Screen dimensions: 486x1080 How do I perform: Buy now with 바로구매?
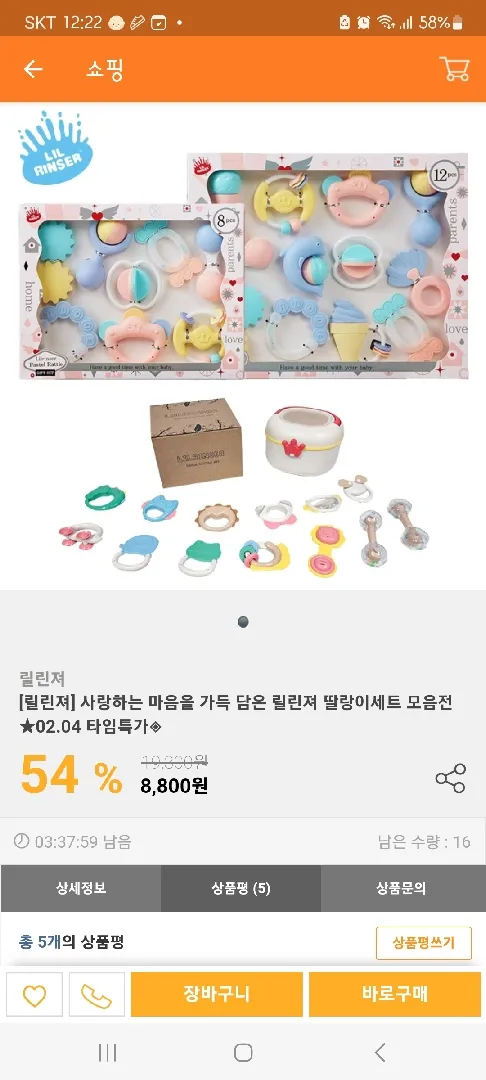(x=395, y=995)
